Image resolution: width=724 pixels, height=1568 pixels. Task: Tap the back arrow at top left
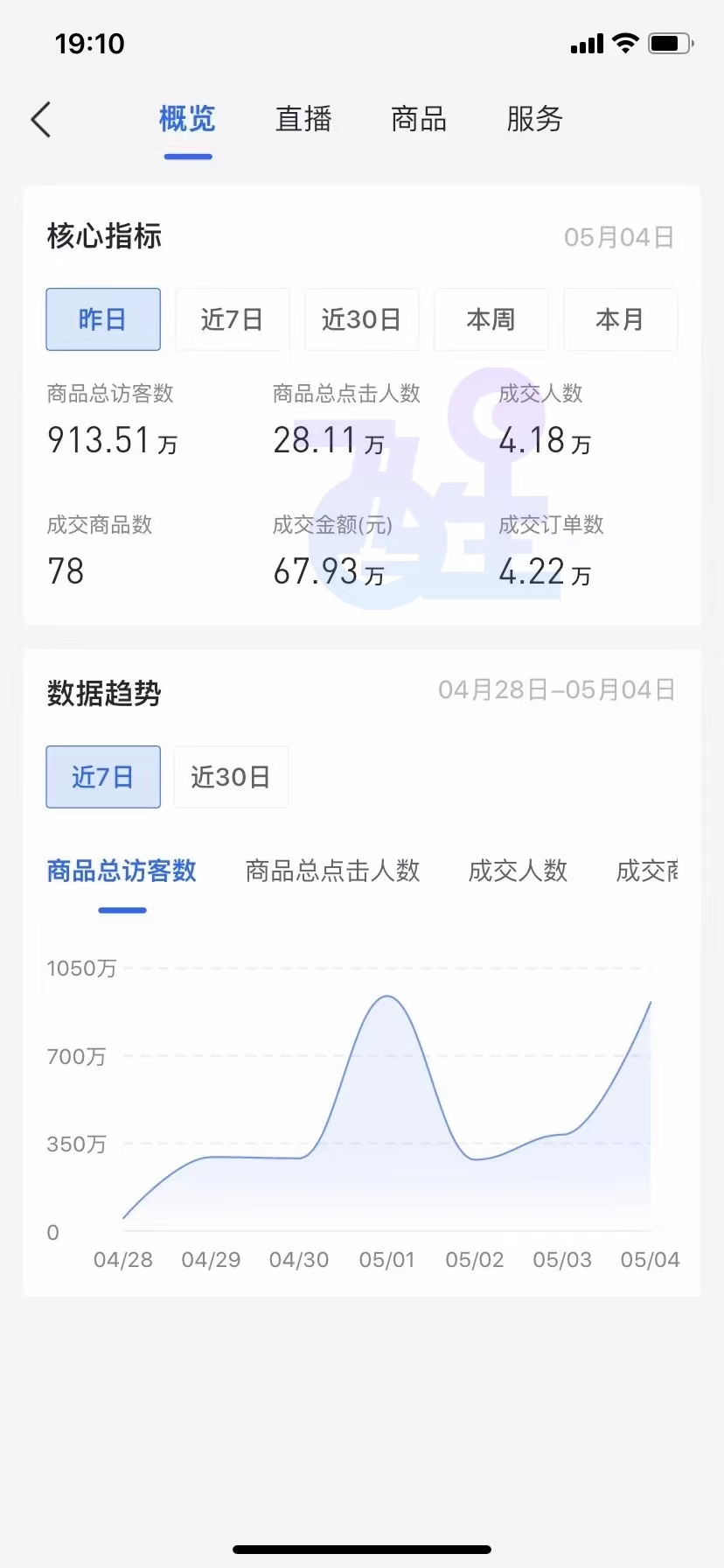[40, 119]
